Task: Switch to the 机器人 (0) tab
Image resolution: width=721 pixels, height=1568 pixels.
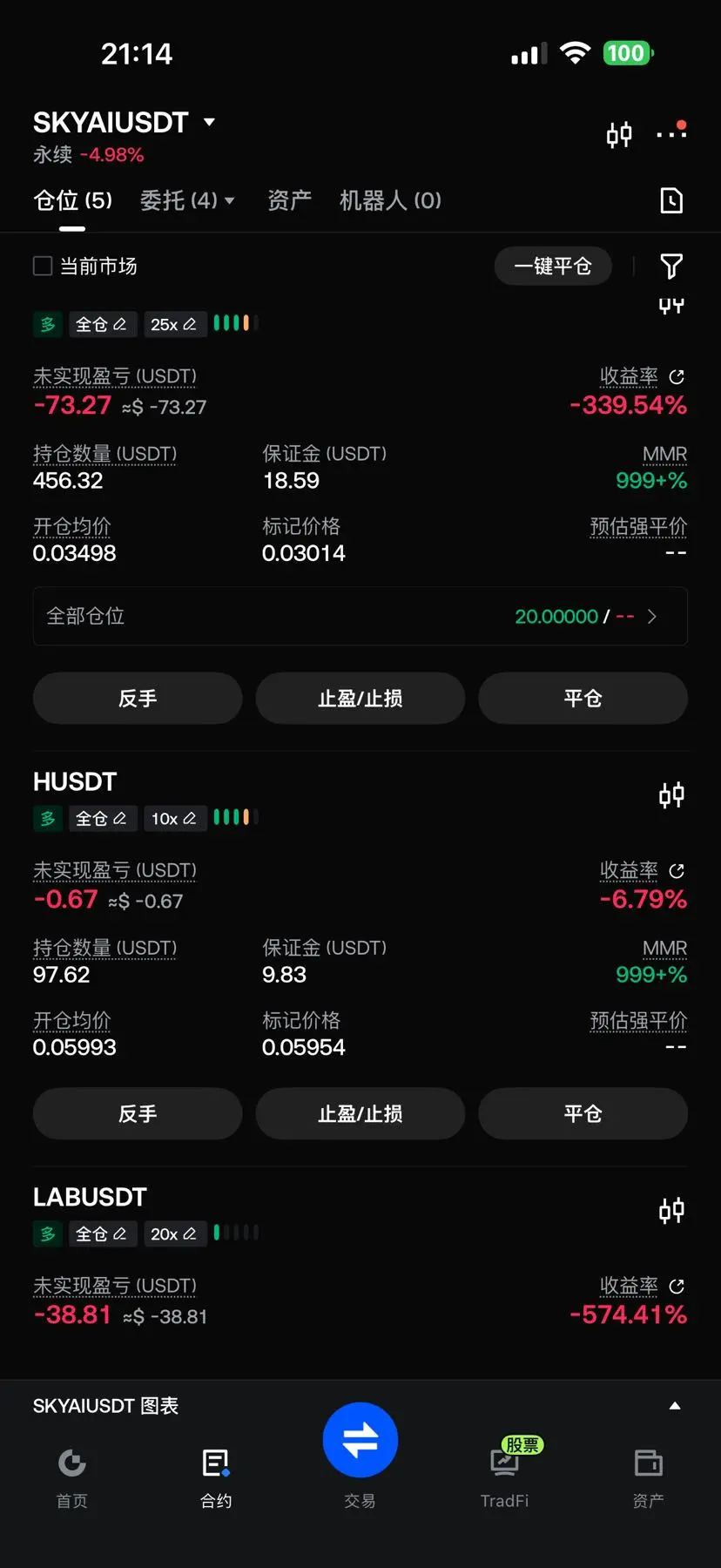Action: (x=390, y=200)
